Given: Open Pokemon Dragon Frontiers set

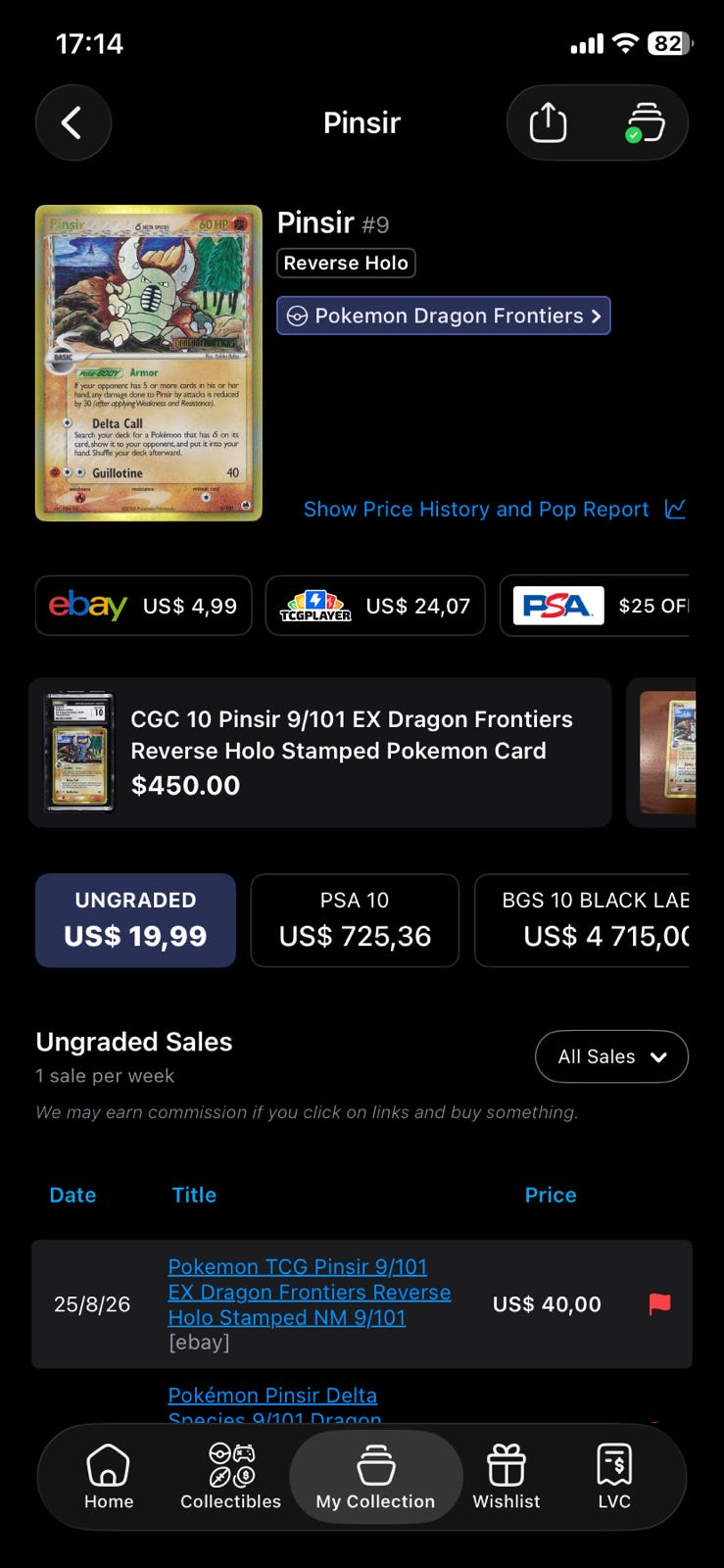Looking at the screenshot, I should point(444,316).
